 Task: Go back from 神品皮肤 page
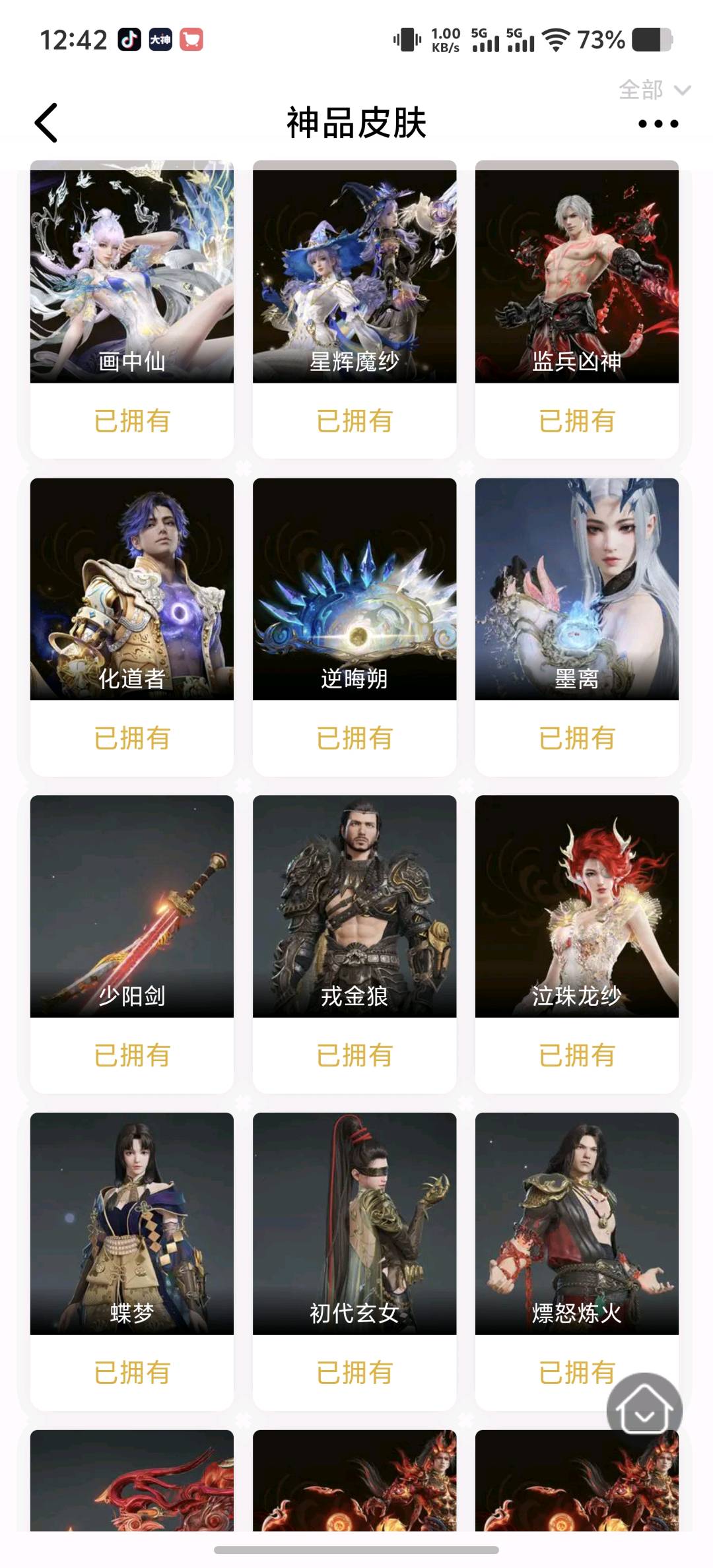point(46,123)
